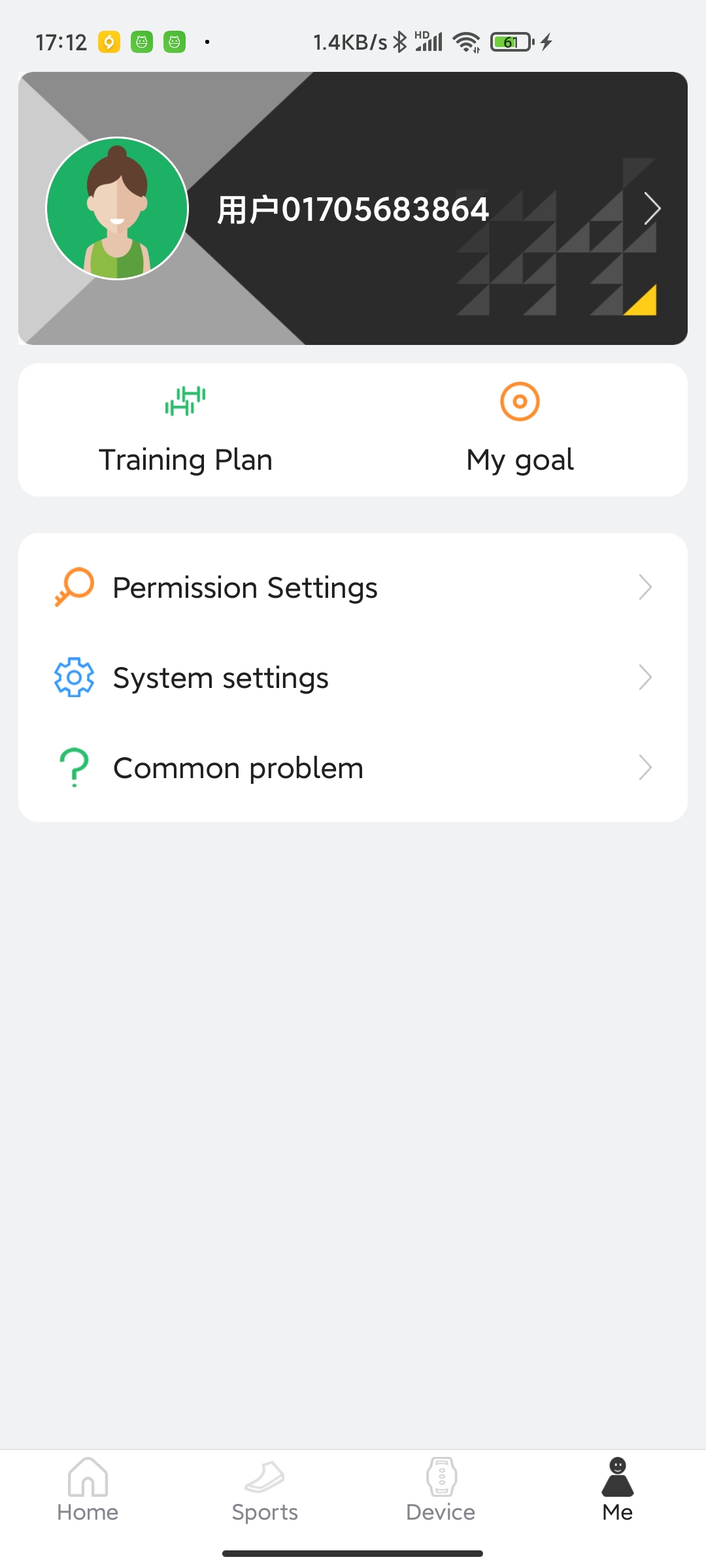Image resolution: width=706 pixels, height=1568 pixels.
Task: Expand the Permission Settings row chevron
Action: [646, 586]
